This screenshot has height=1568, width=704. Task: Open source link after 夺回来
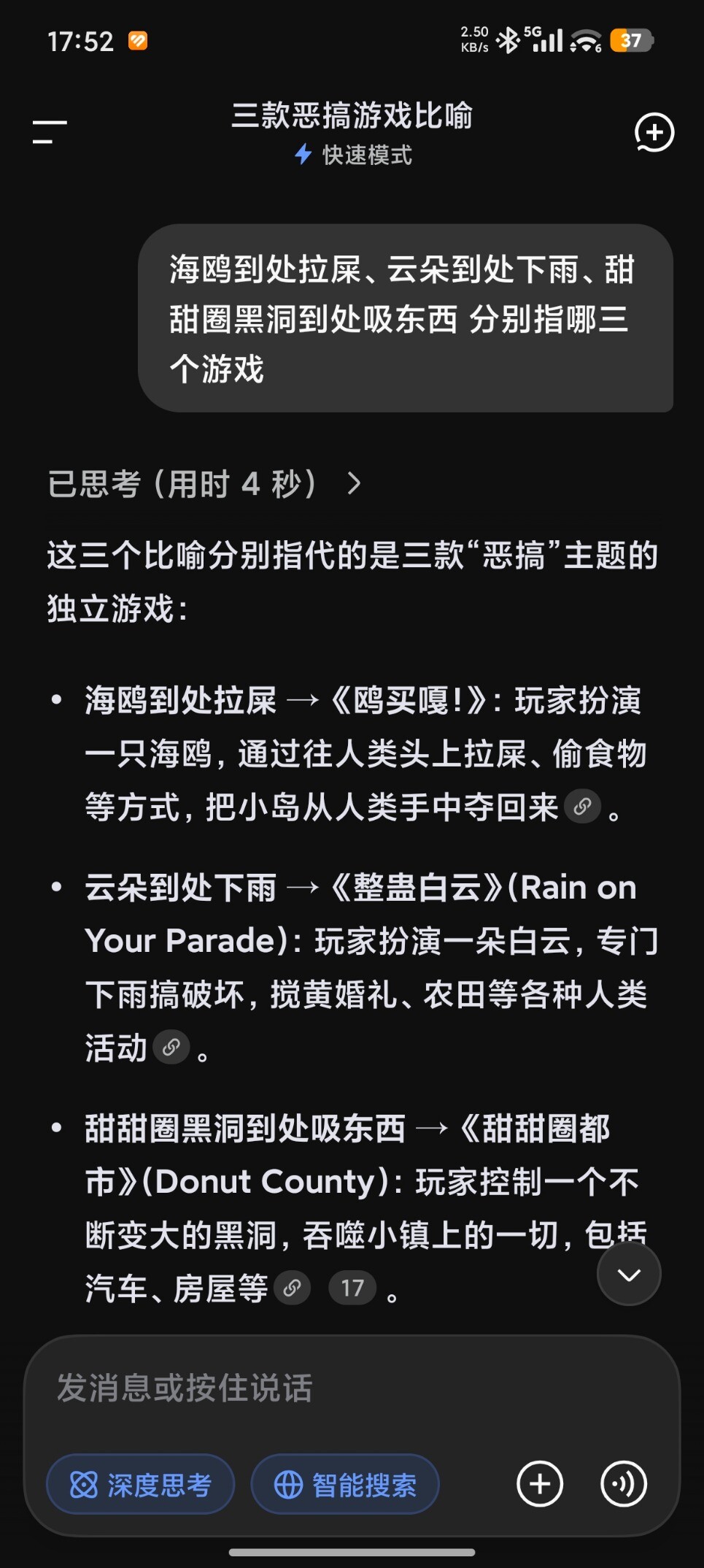point(583,807)
